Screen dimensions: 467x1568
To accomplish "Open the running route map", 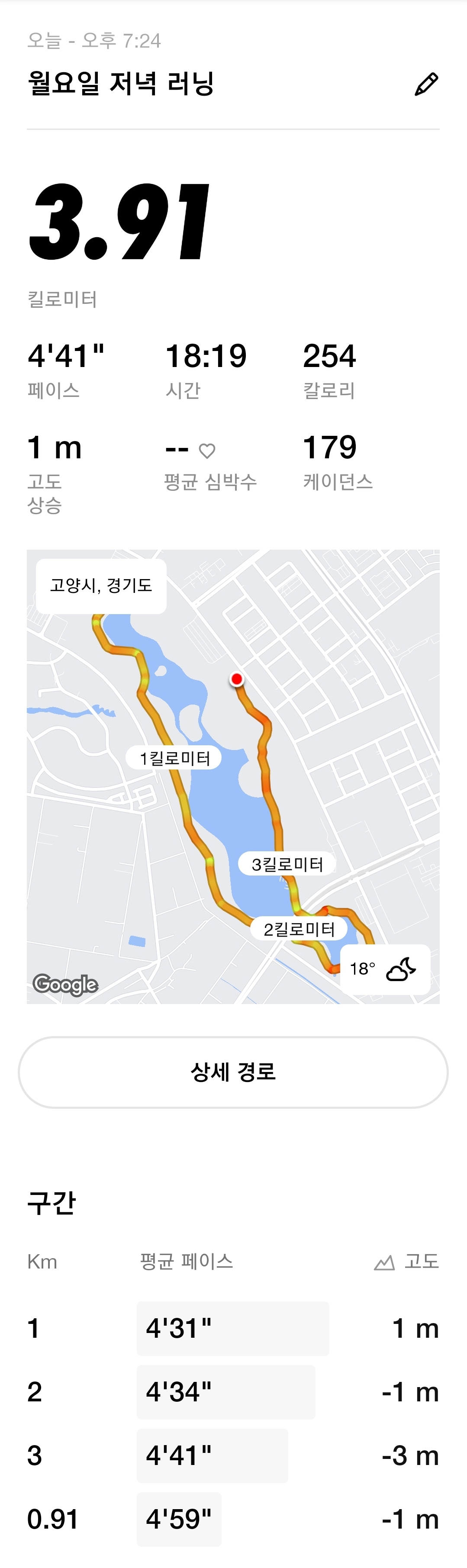I will tap(233, 776).
